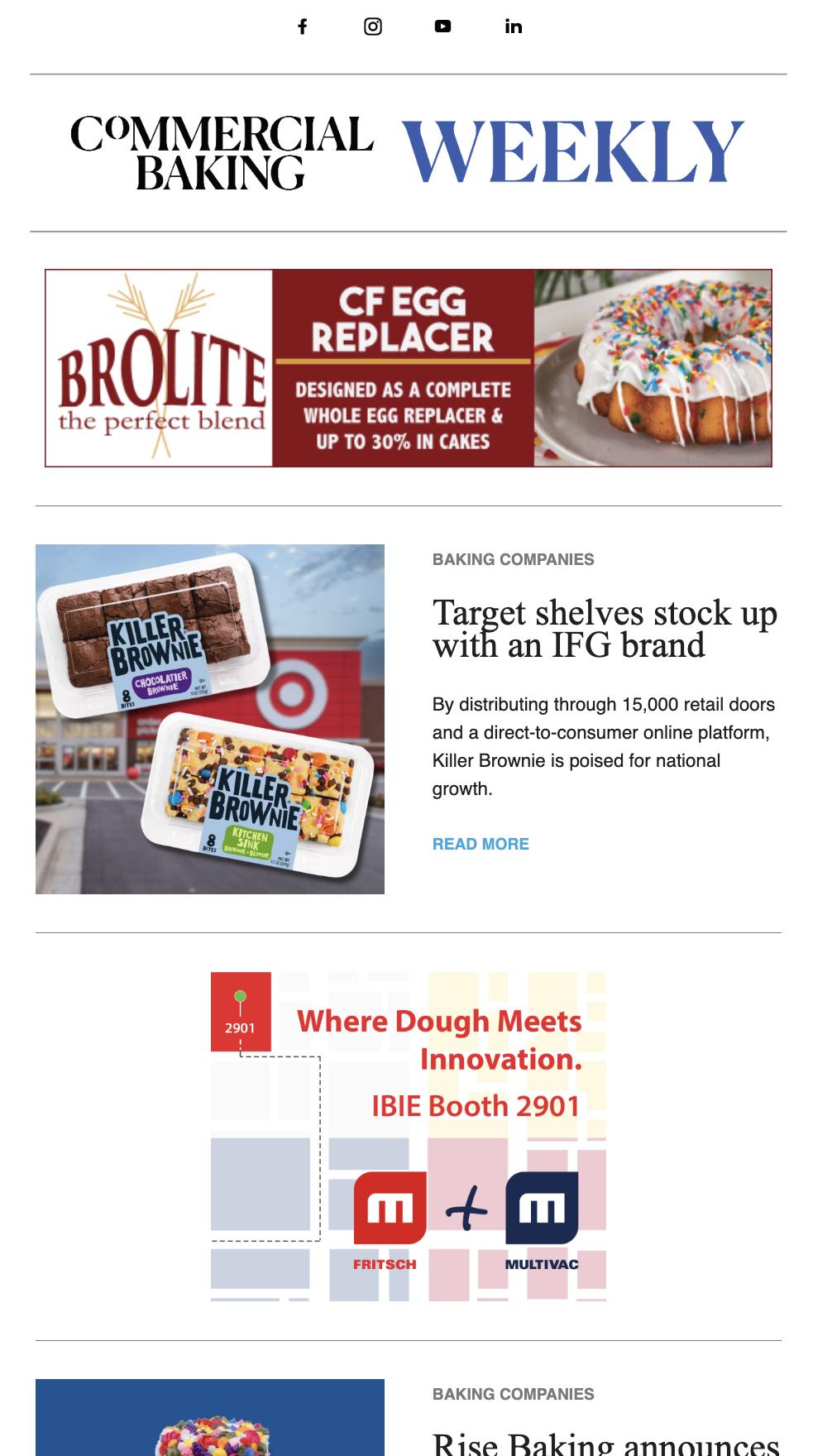832x1456 pixels.
Task: Open the Killer Brownie article image
Action: (x=210, y=719)
